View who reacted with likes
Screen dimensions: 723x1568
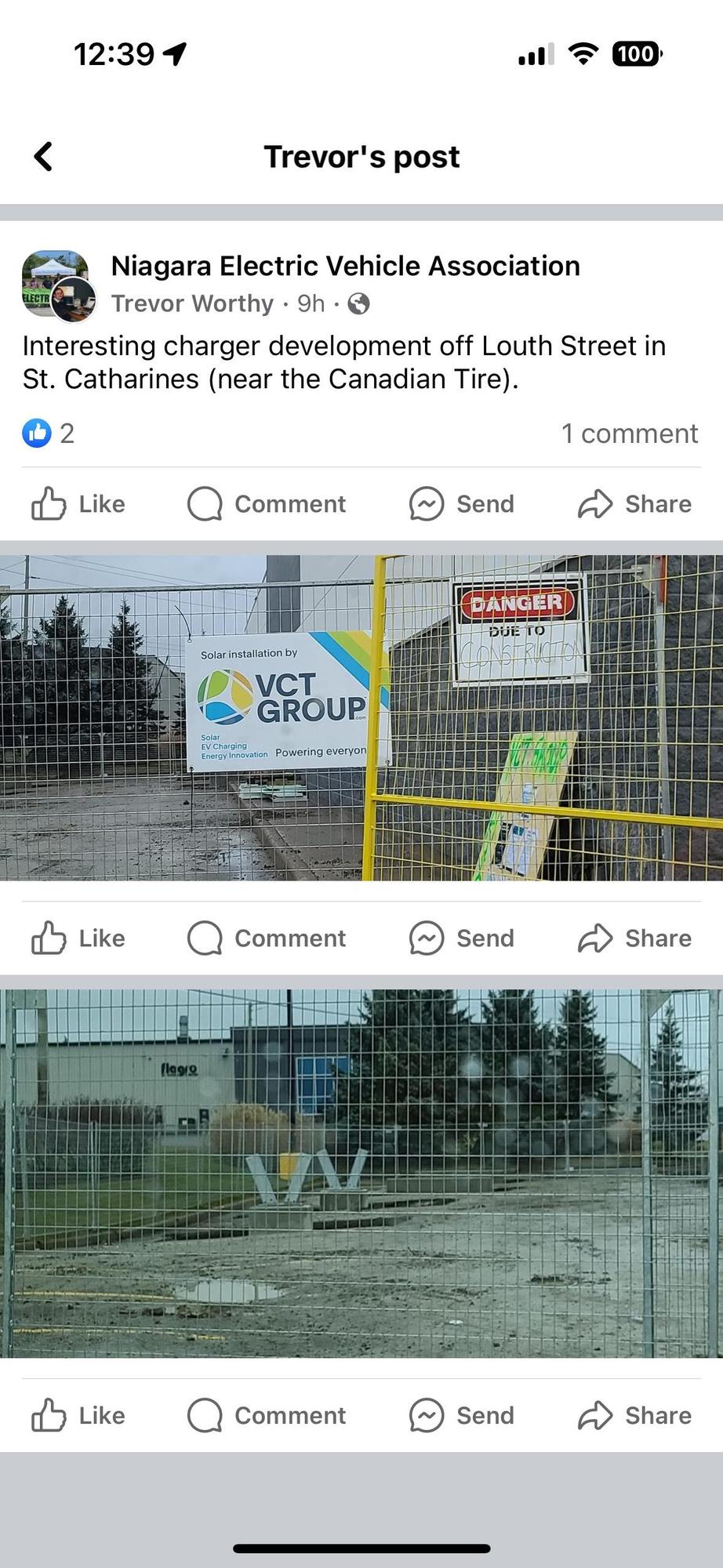(49, 433)
